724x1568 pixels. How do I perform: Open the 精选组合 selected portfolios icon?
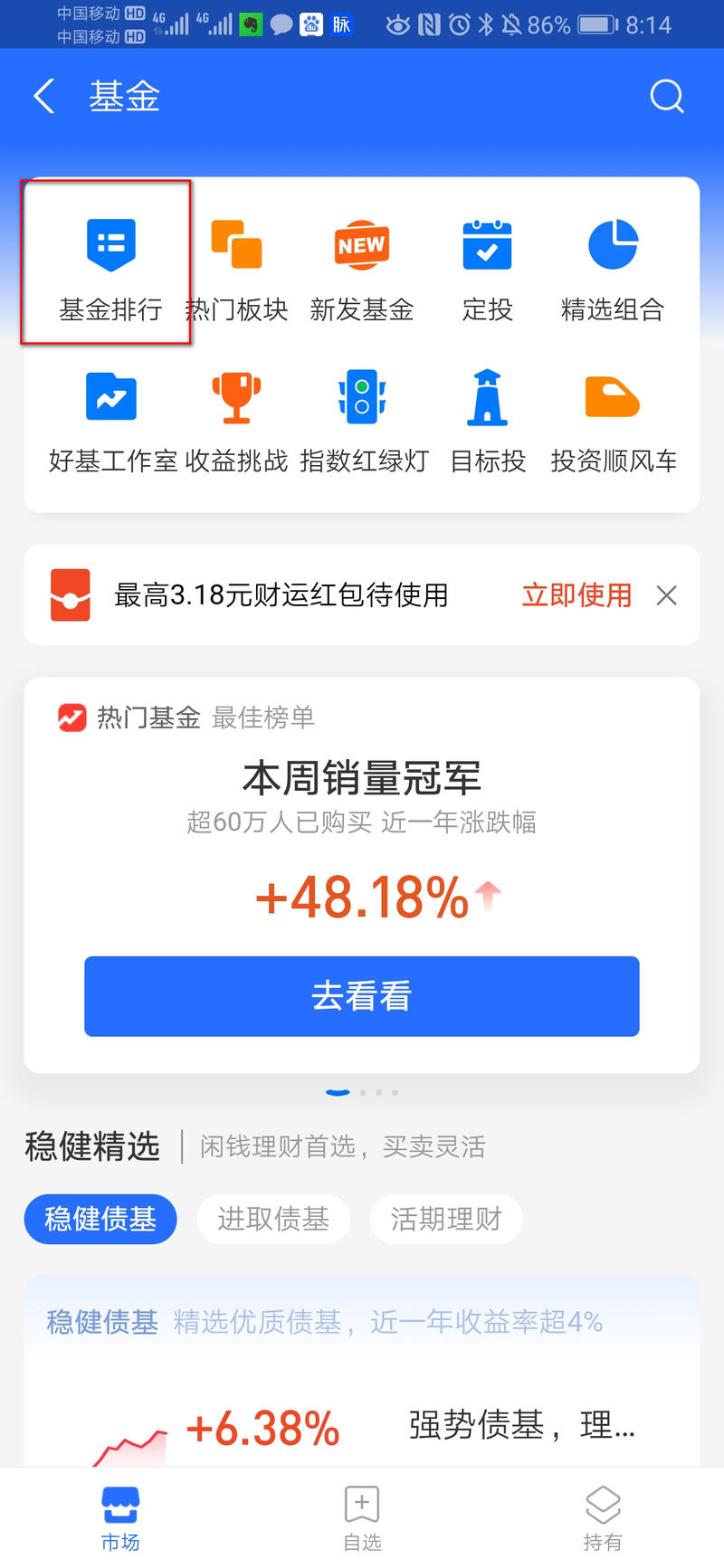[x=613, y=262]
